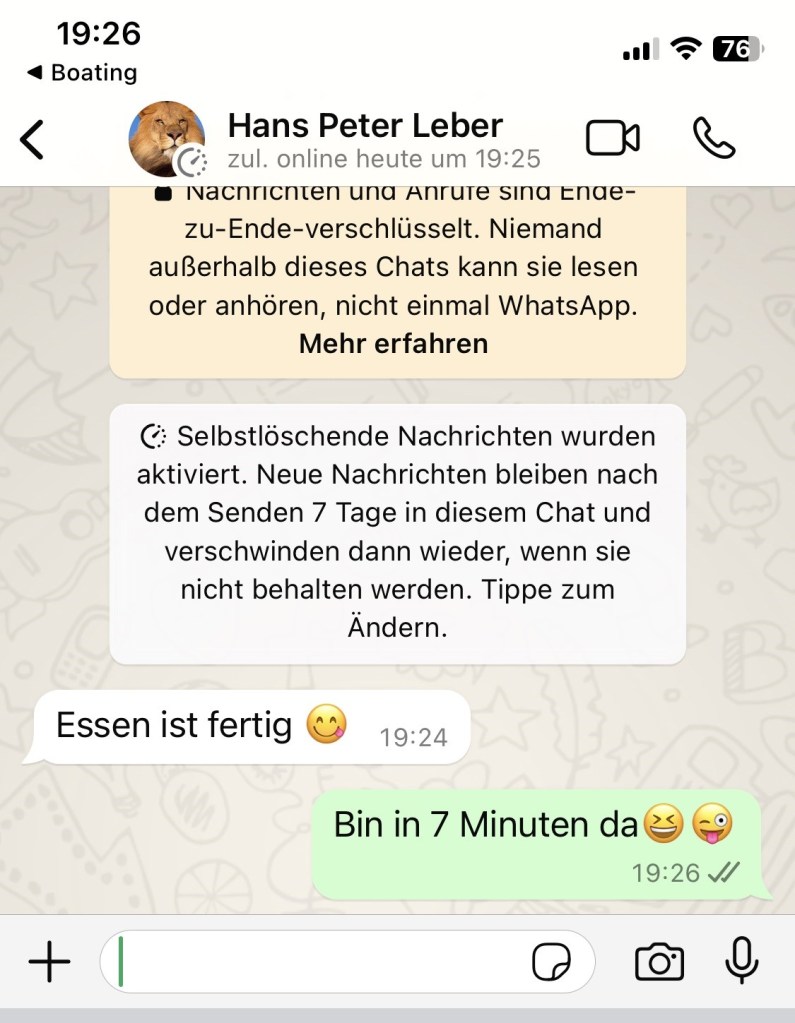Tap the microphone to record voice message
The width and height of the screenshot is (795, 1023).
(x=741, y=963)
